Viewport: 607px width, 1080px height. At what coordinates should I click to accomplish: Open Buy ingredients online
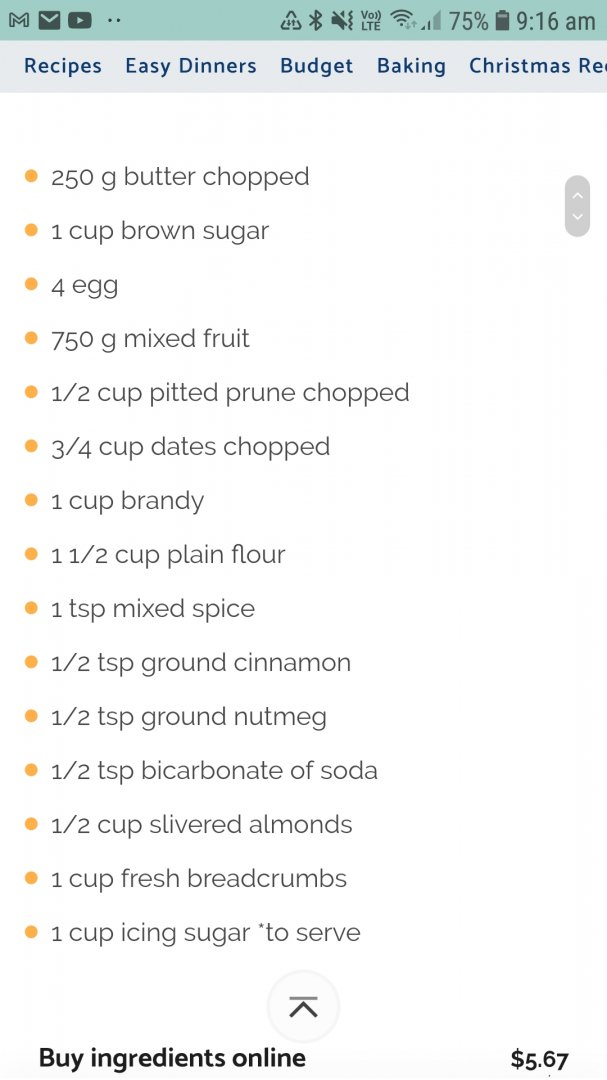172,1058
